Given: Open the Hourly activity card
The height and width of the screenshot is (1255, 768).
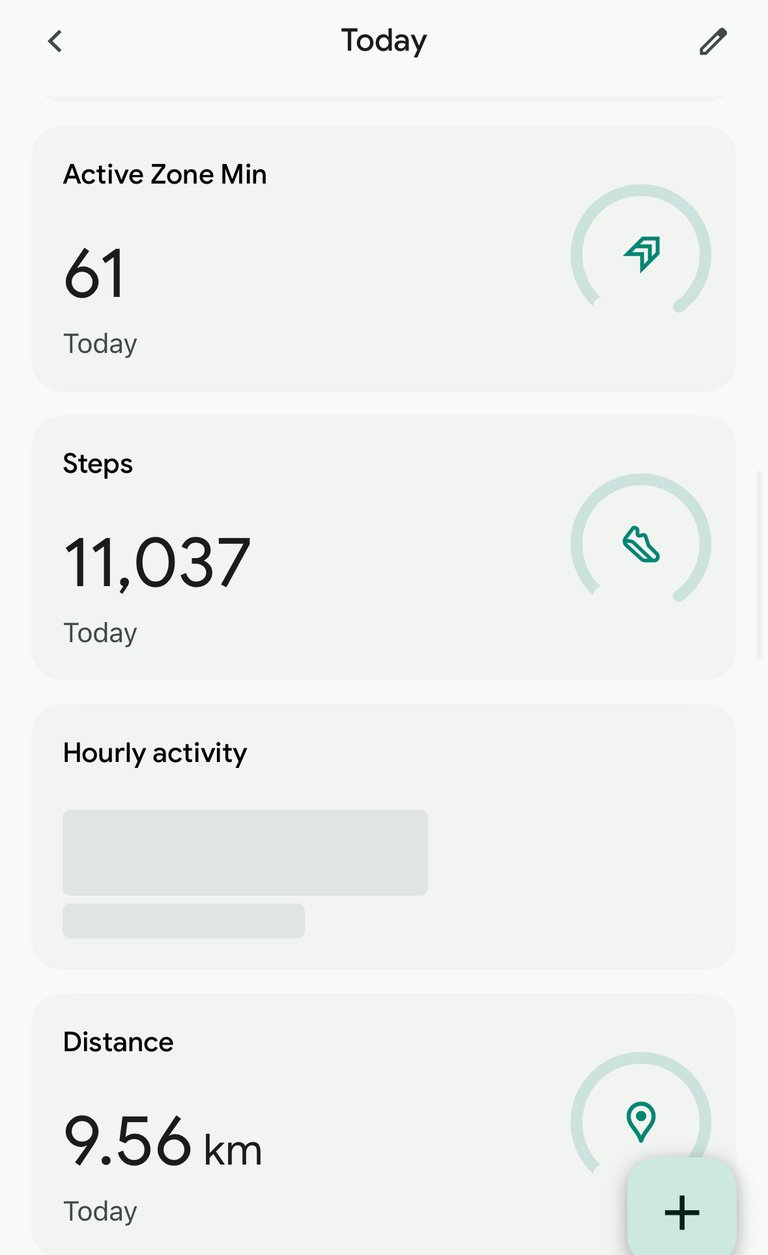Looking at the screenshot, I should pyautogui.click(x=384, y=836).
